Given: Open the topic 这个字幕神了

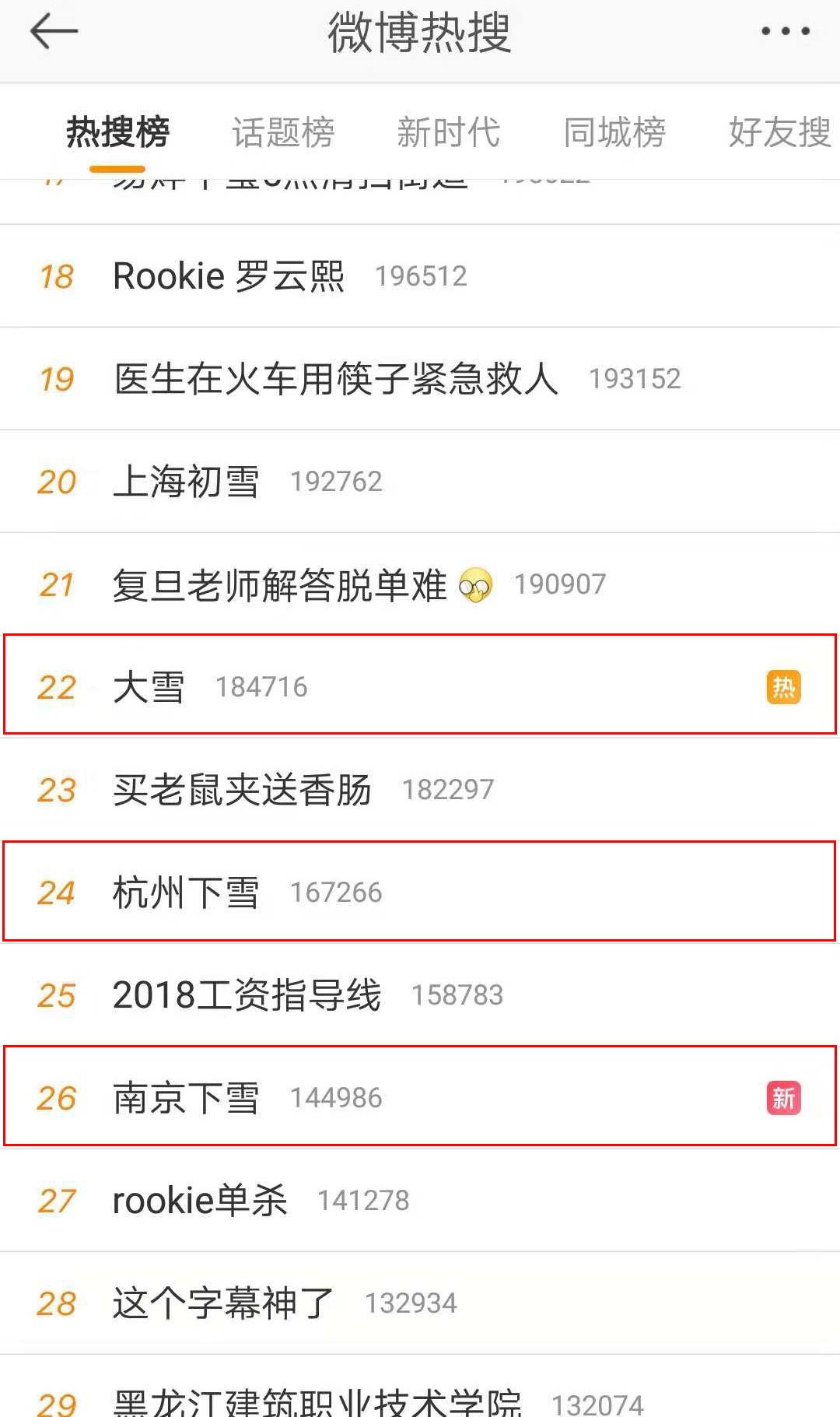Looking at the screenshot, I should click(223, 1303).
